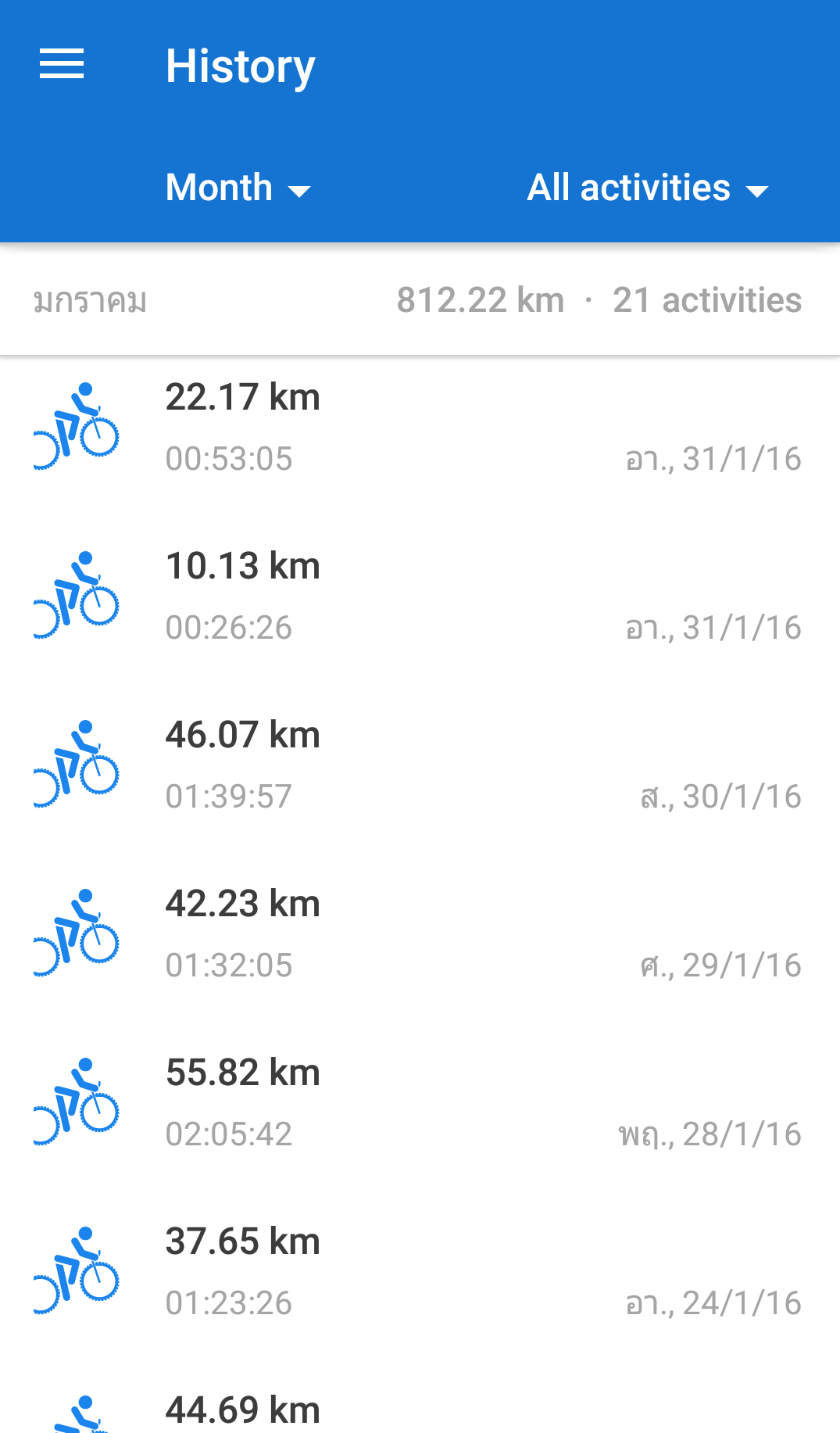View the 37.65 km ride from 24/1/16

click(x=420, y=1271)
